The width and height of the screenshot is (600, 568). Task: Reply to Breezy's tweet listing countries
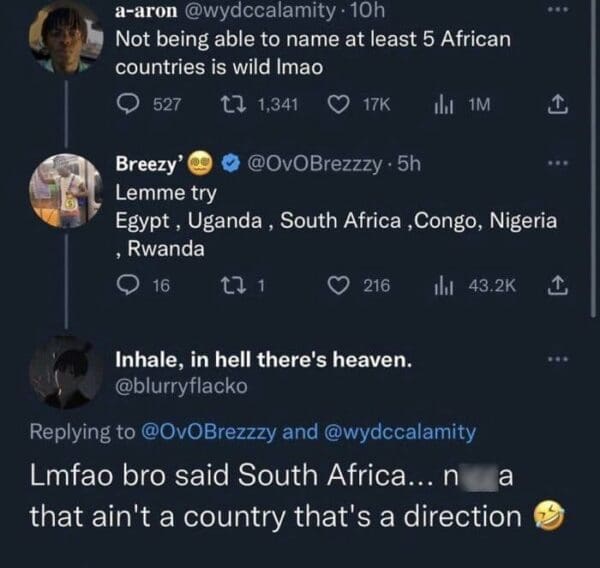(x=131, y=286)
